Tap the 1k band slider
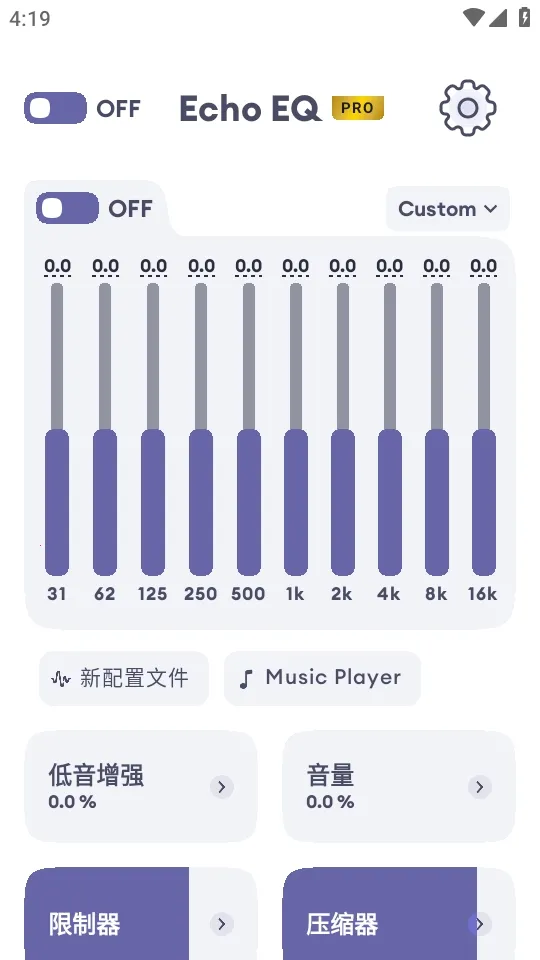This screenshot has width=540, height=960. [296, 429]
